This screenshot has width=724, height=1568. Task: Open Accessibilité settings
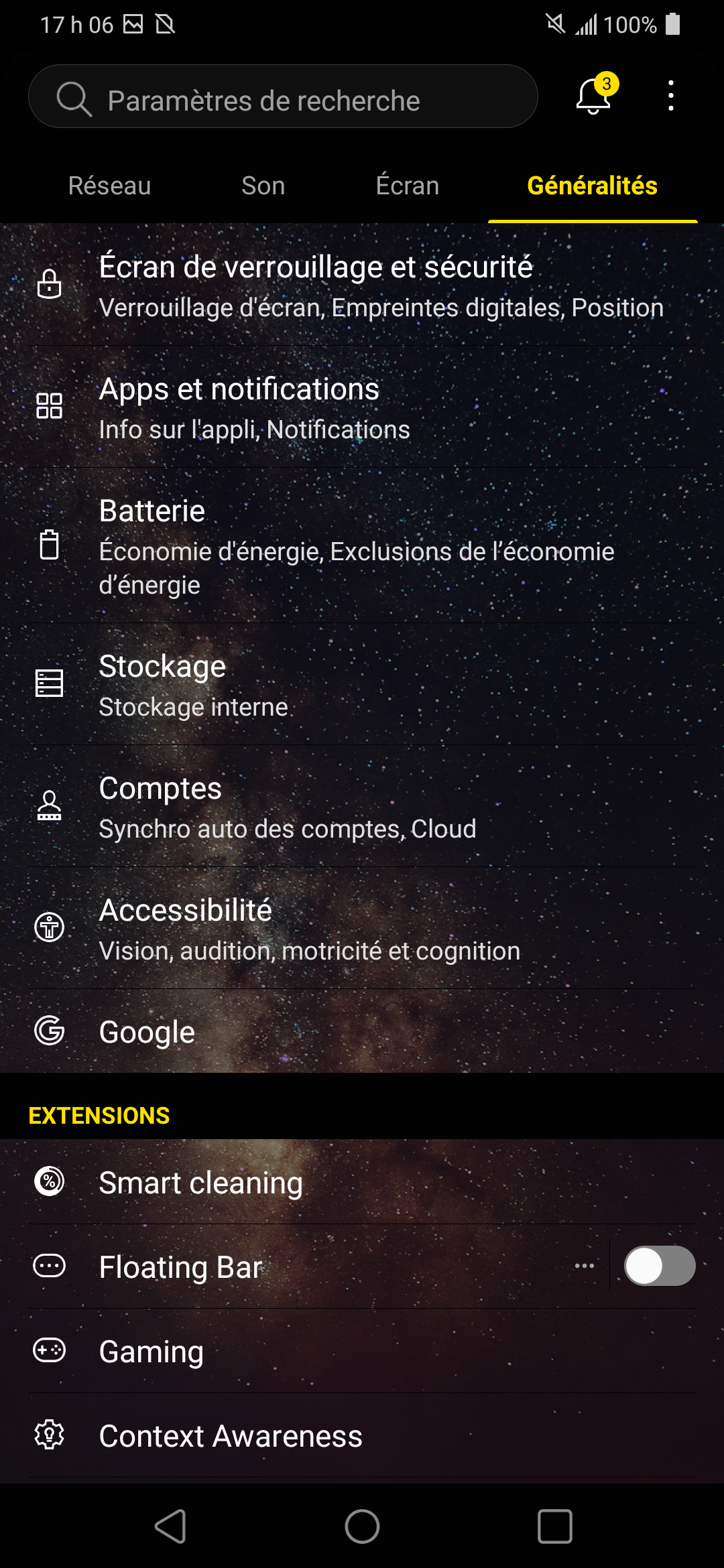362,928
